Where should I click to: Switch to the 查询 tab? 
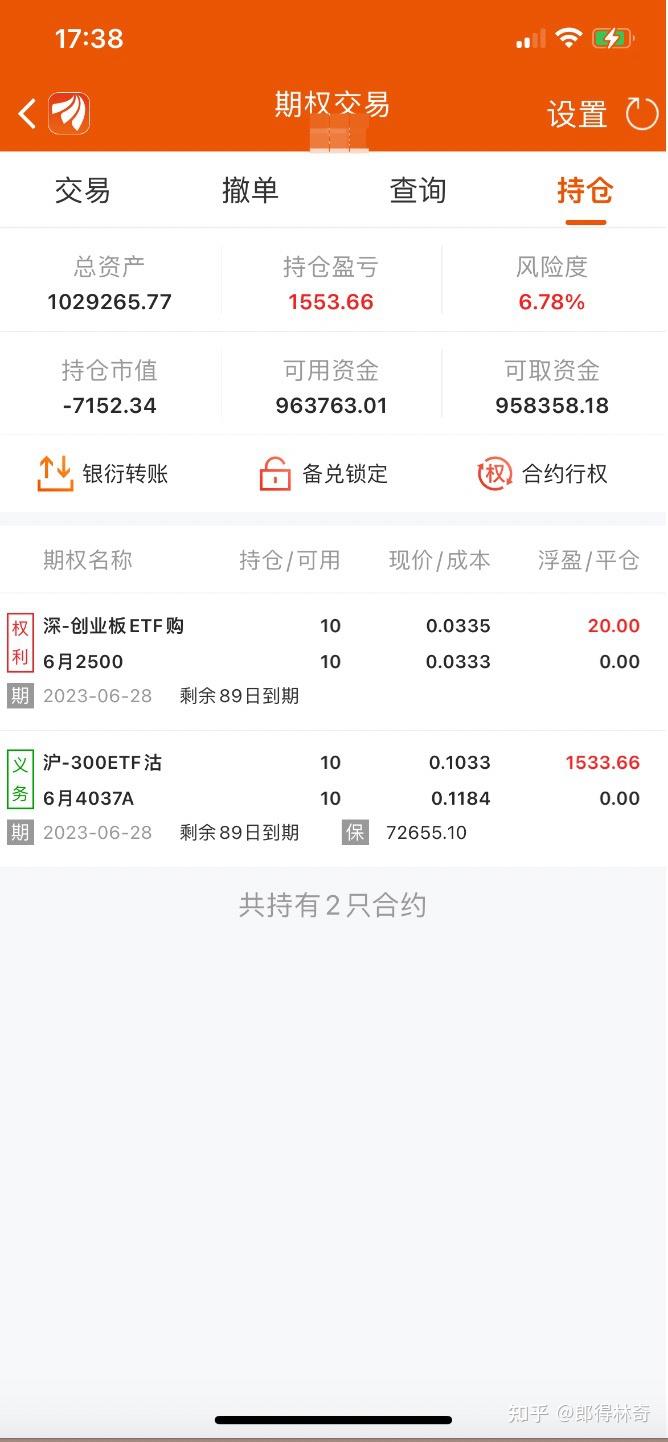coord(417,190)
